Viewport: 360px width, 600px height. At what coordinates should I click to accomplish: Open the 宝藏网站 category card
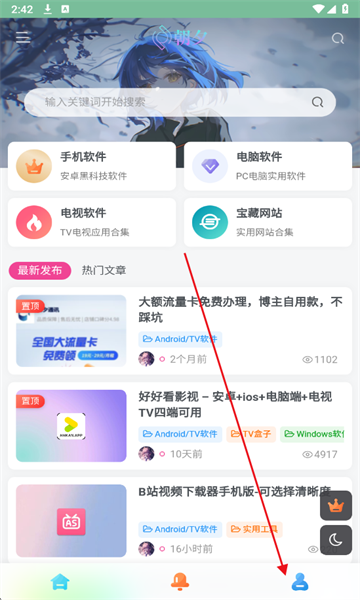268,222
